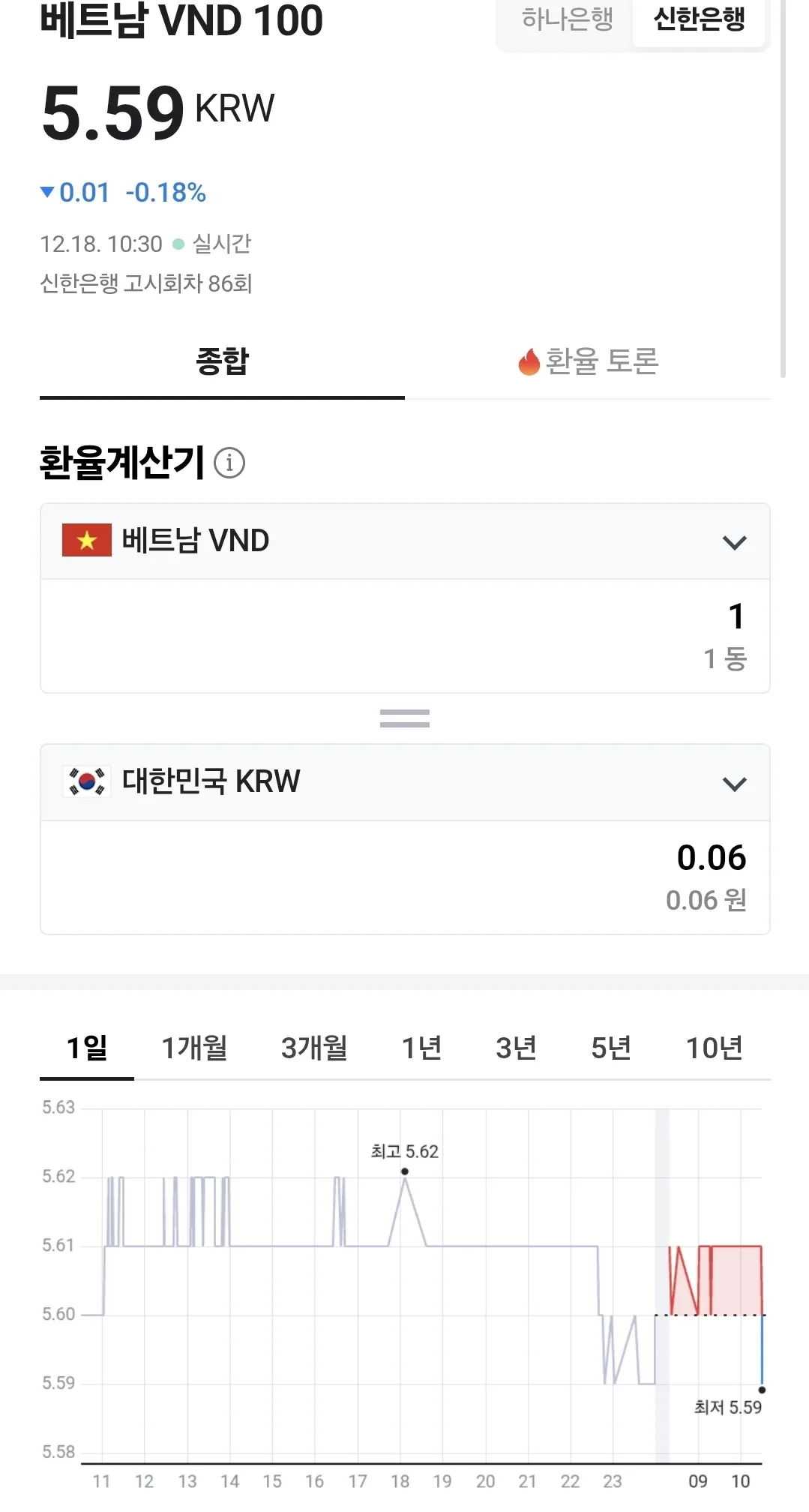View the 1년 chart period
This screenshot has width=809, height=1512.
pyautogui.click(x=421, y=1048)
